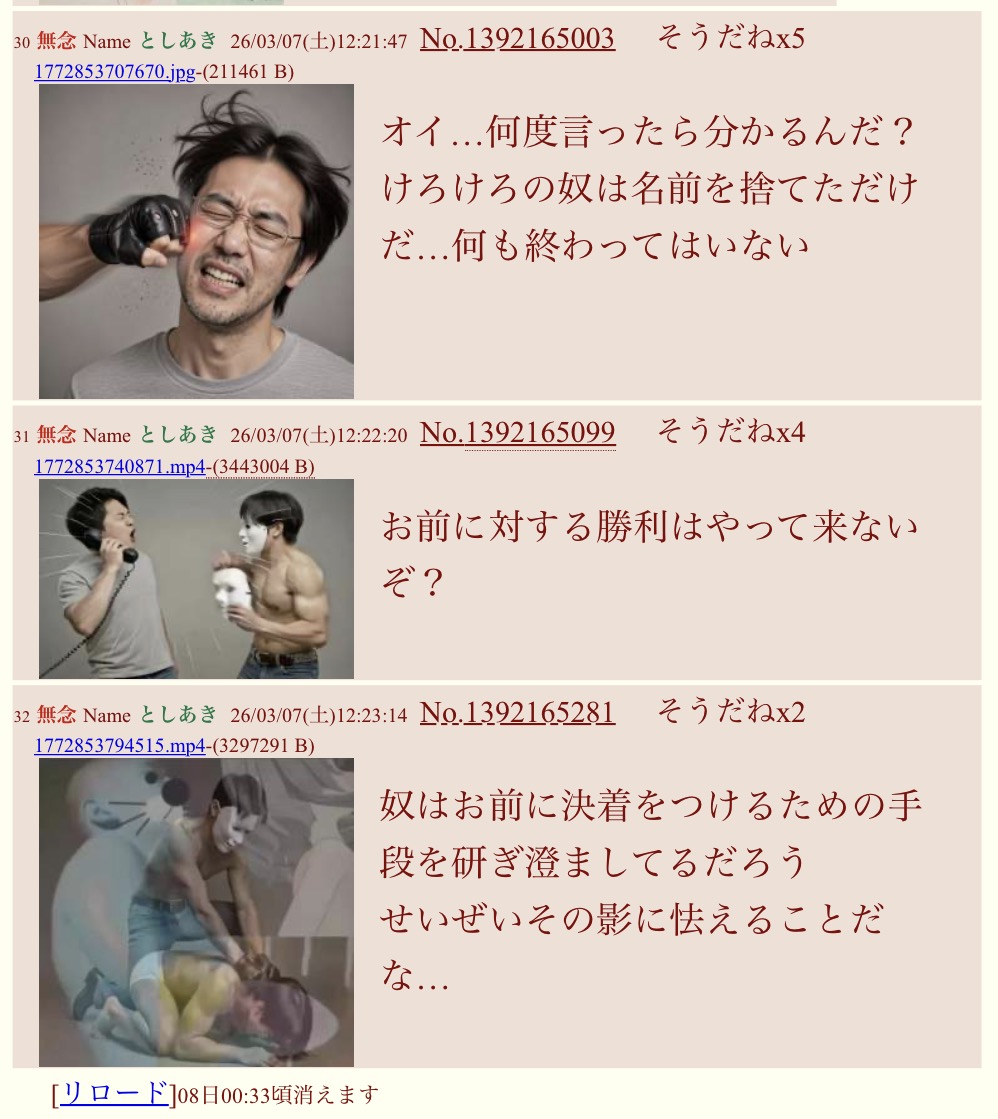Play the video thumbnail in post 32
The height and width of the screenshot is (1119, 998).
196,911
